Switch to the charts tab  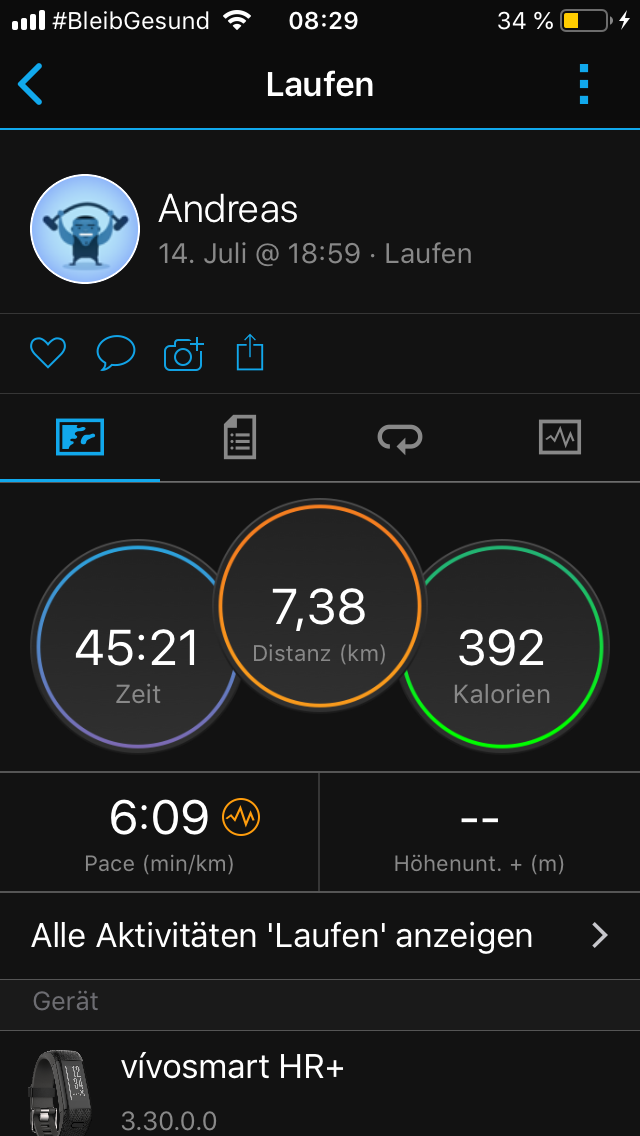point(559,438)
